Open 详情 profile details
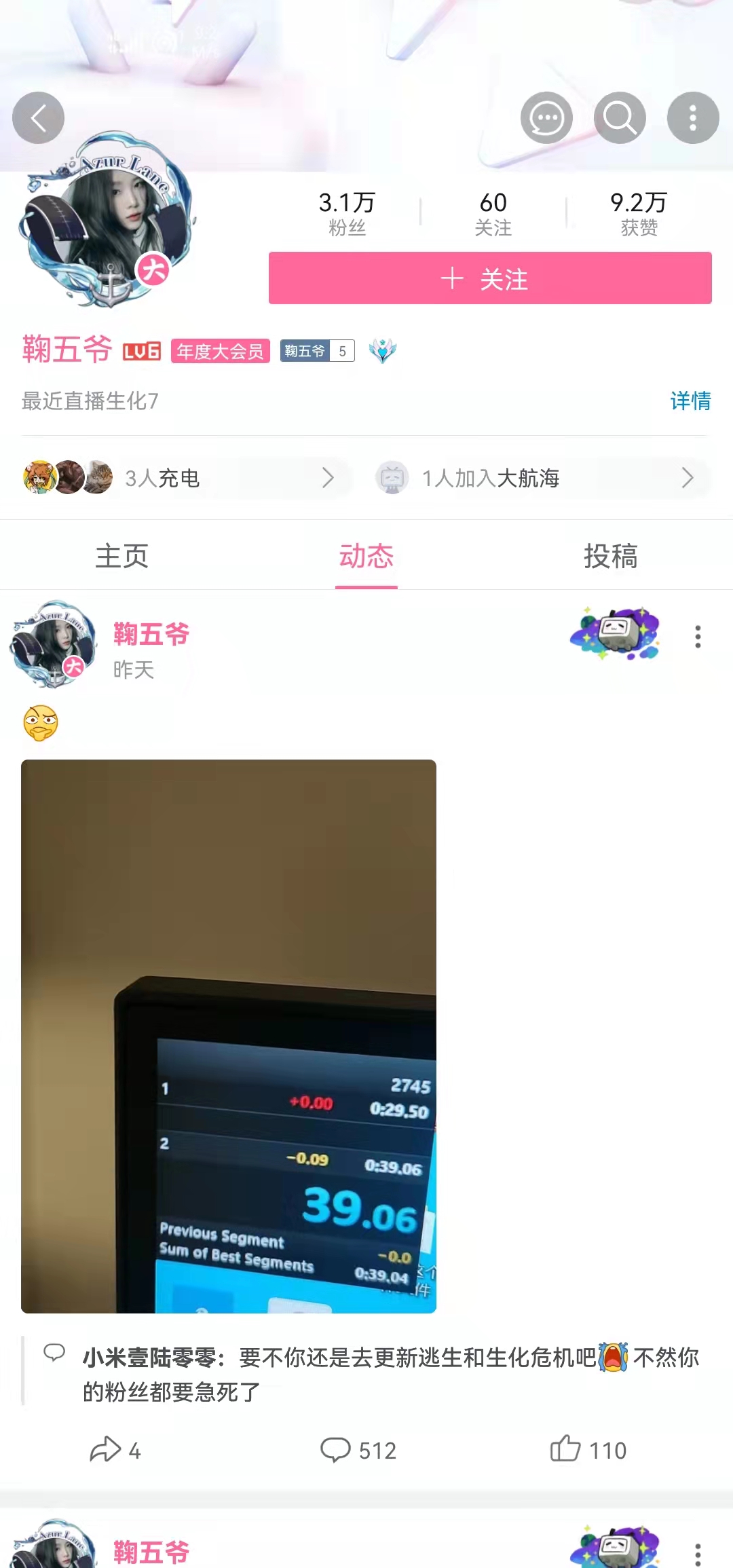The width and height of the screenshot is (733, 1568). 690,401
